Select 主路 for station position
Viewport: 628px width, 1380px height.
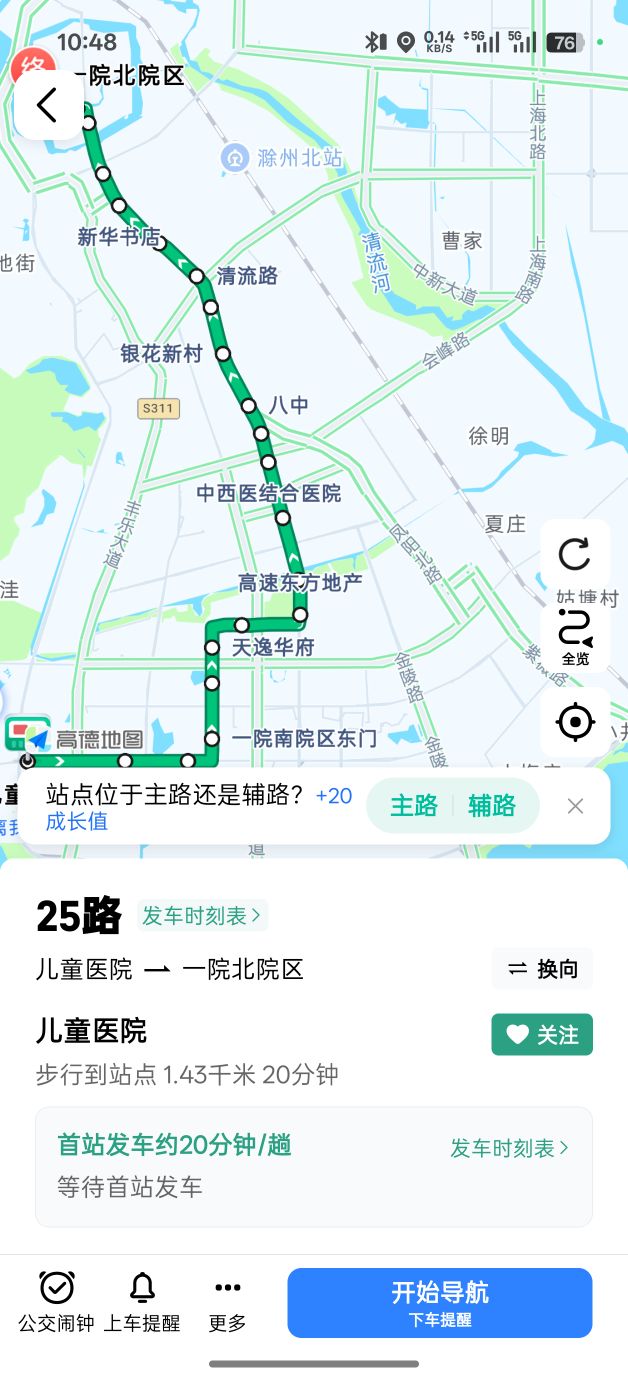[x=413, y=806]
